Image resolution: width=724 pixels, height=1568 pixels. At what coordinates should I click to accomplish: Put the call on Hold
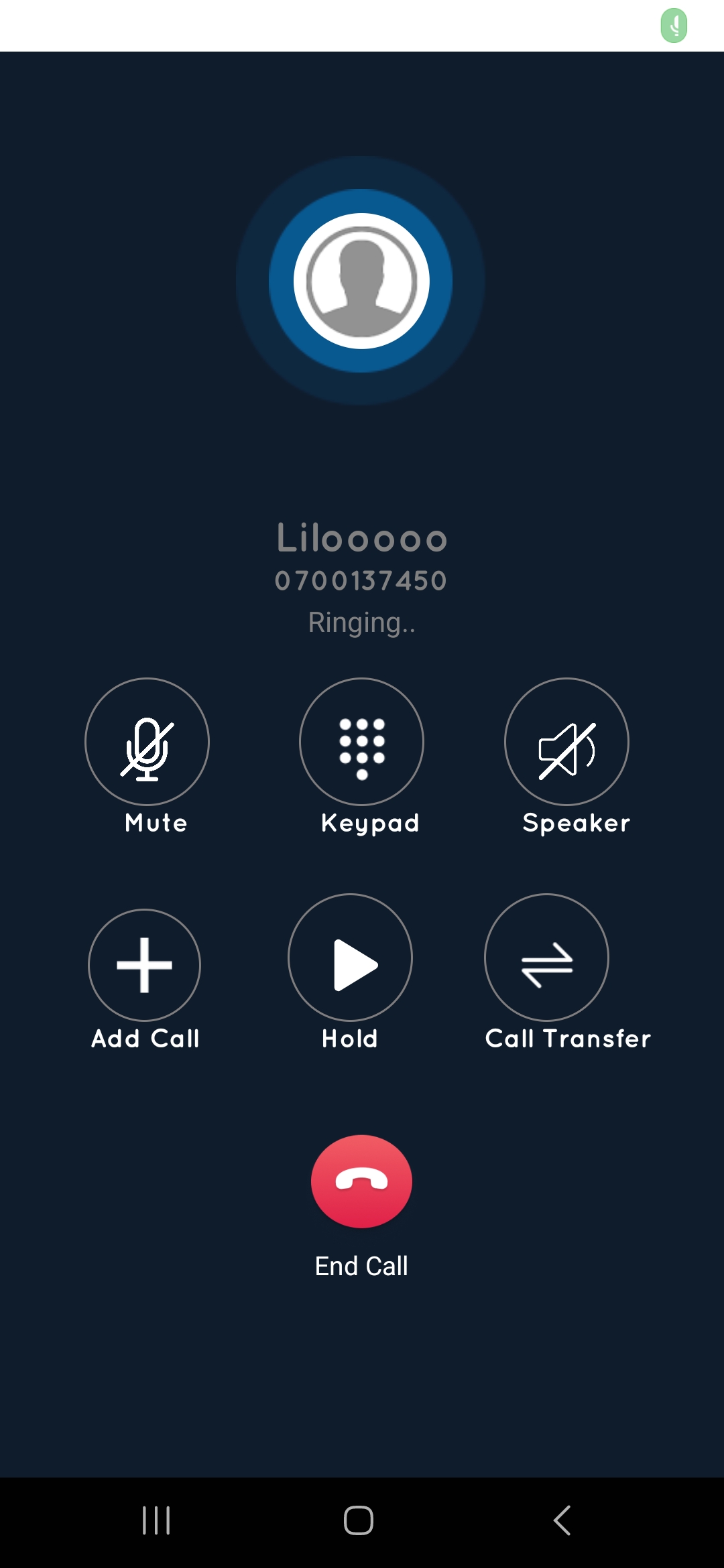pos(350,958)
